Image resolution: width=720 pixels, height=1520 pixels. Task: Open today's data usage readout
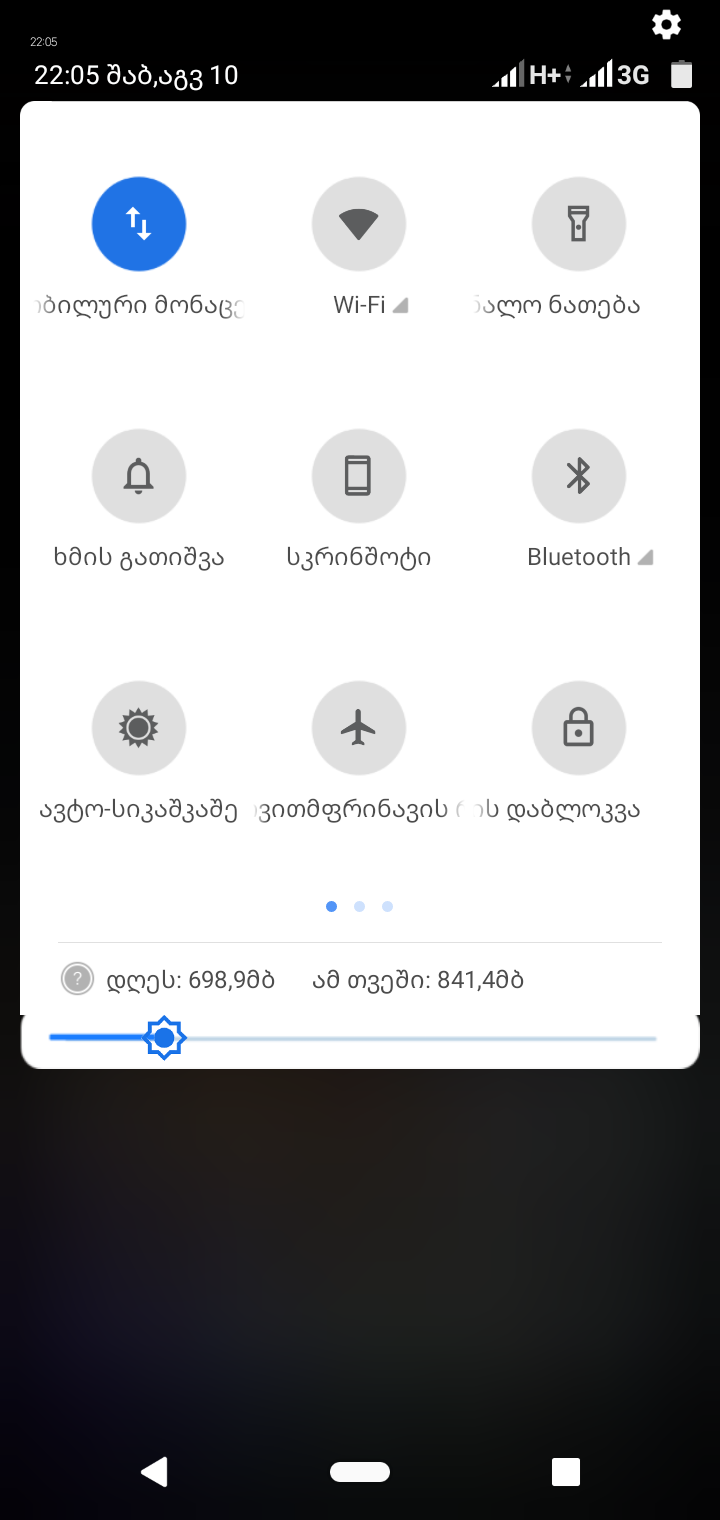click(191, 980)
